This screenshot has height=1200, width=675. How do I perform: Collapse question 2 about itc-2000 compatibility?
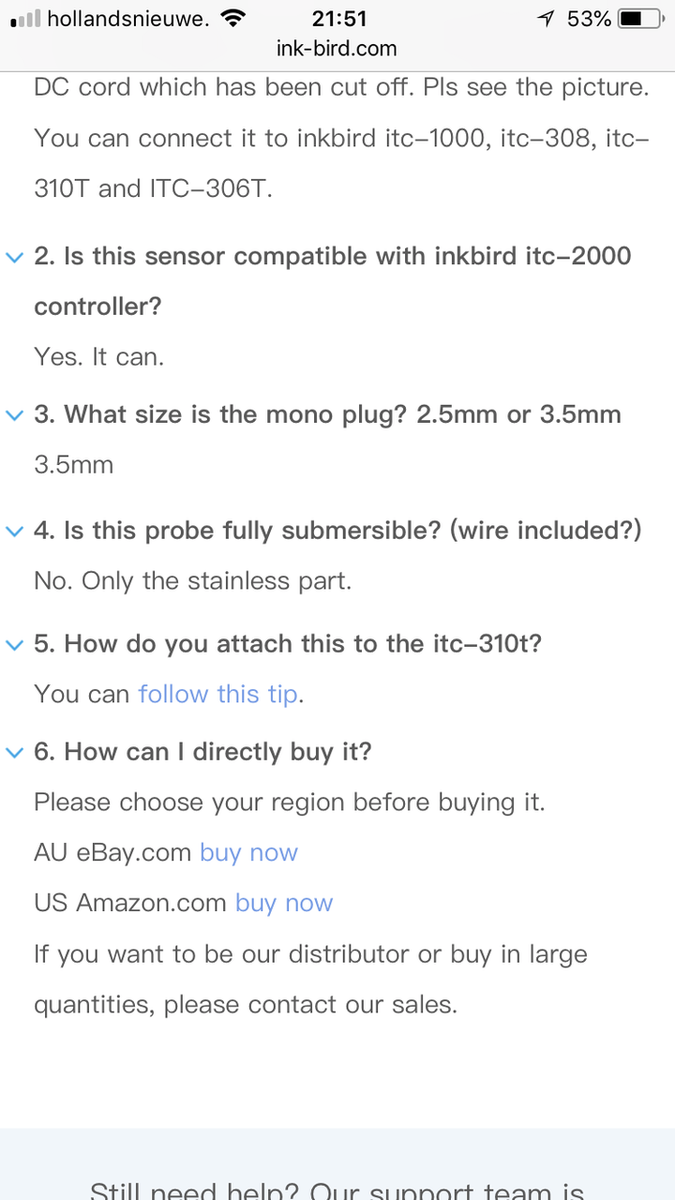point(14,257)
